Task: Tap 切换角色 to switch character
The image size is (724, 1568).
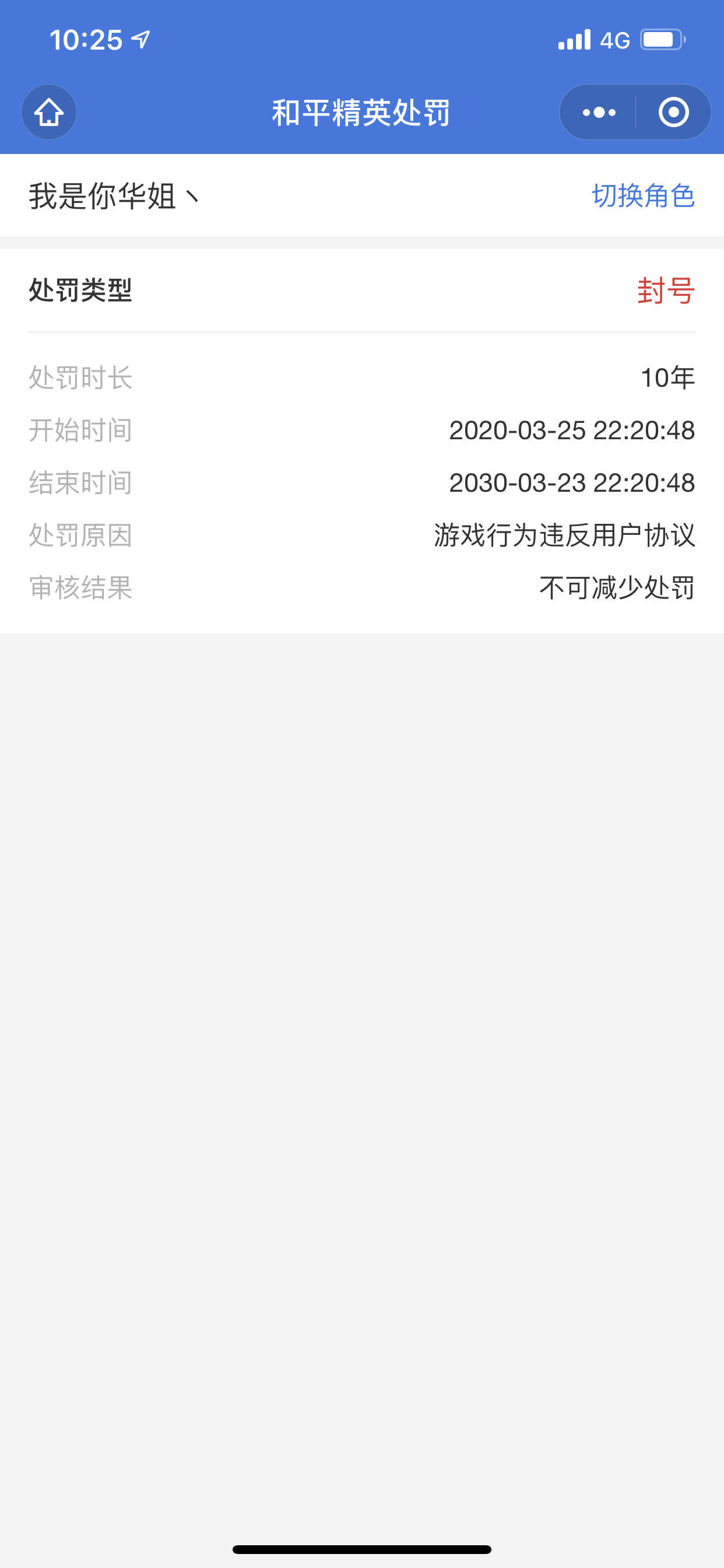Action: (x=643, y=196)
